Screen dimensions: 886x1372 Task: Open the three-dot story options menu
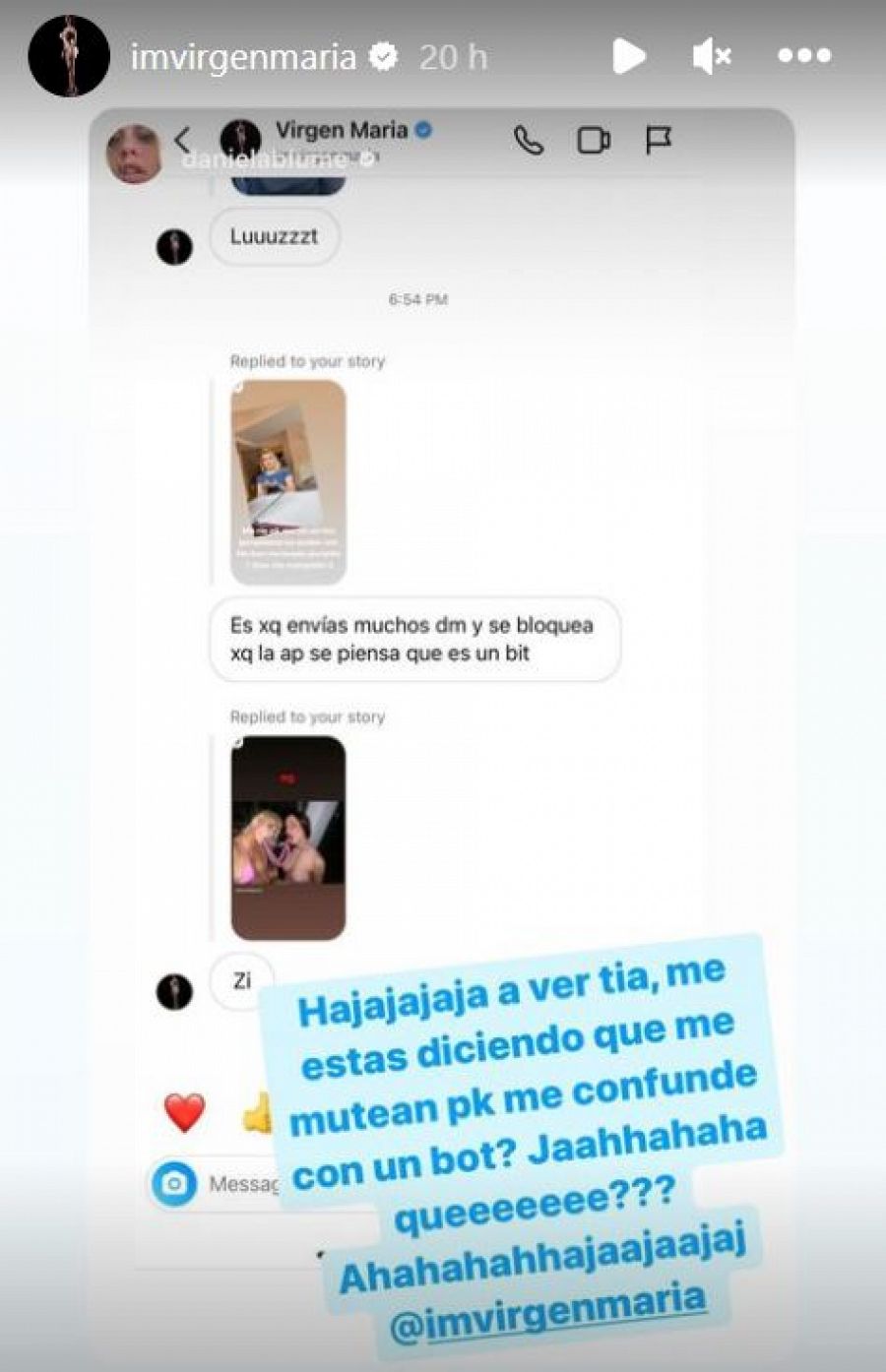click(x=804, y=56)
